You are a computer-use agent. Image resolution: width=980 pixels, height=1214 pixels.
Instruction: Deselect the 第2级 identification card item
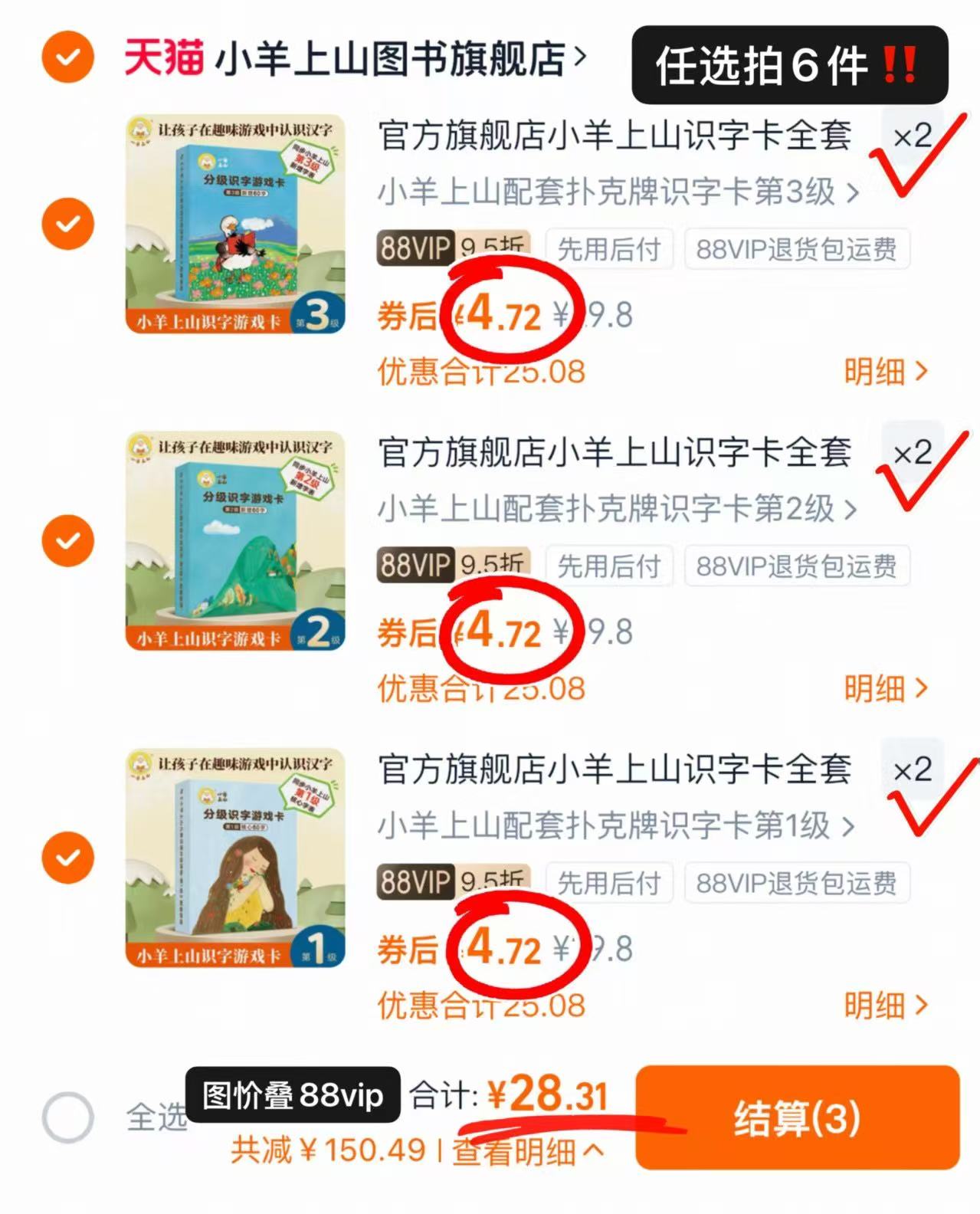tap(68, 542)
